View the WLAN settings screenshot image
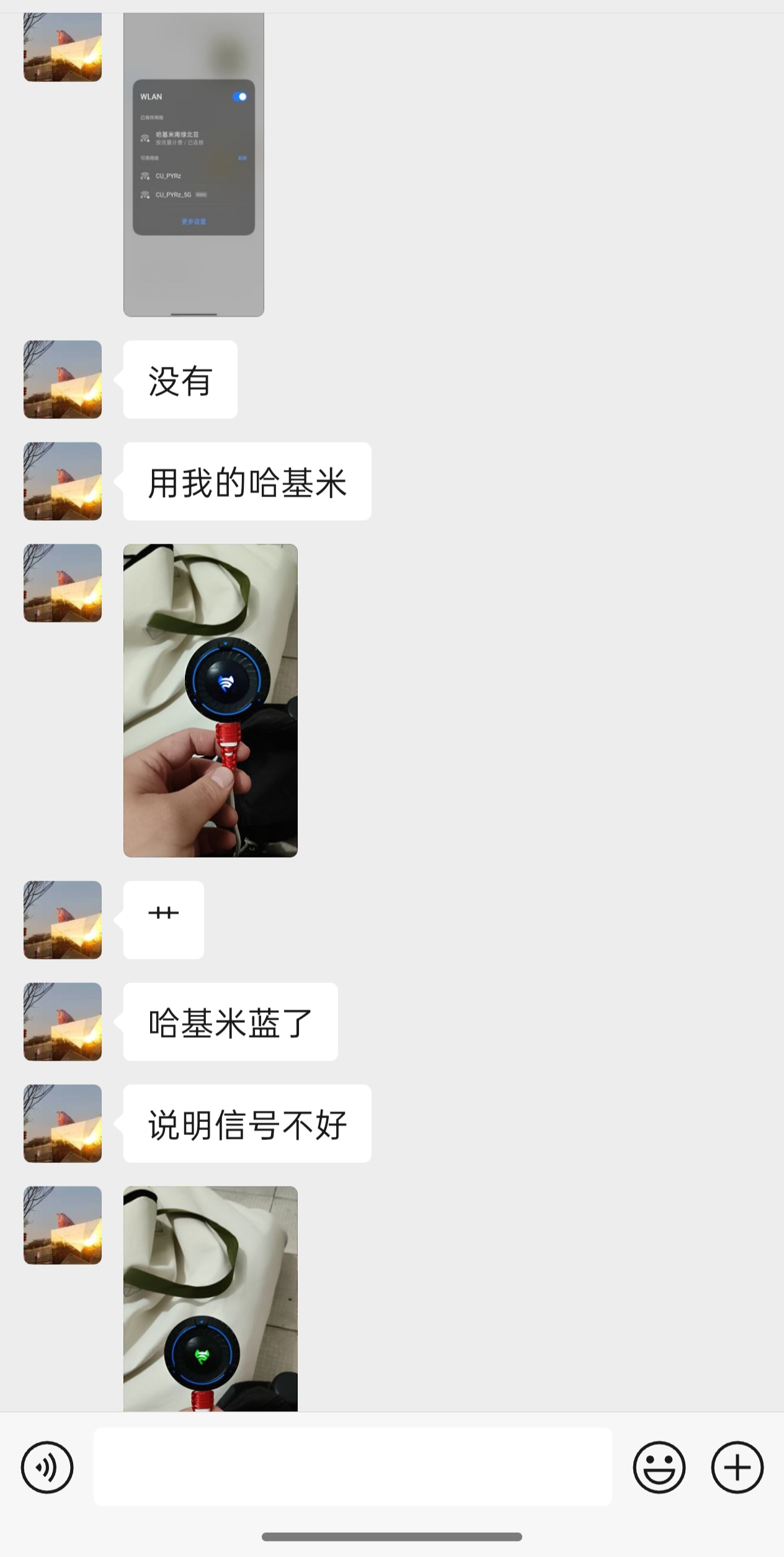 (194, 164)
